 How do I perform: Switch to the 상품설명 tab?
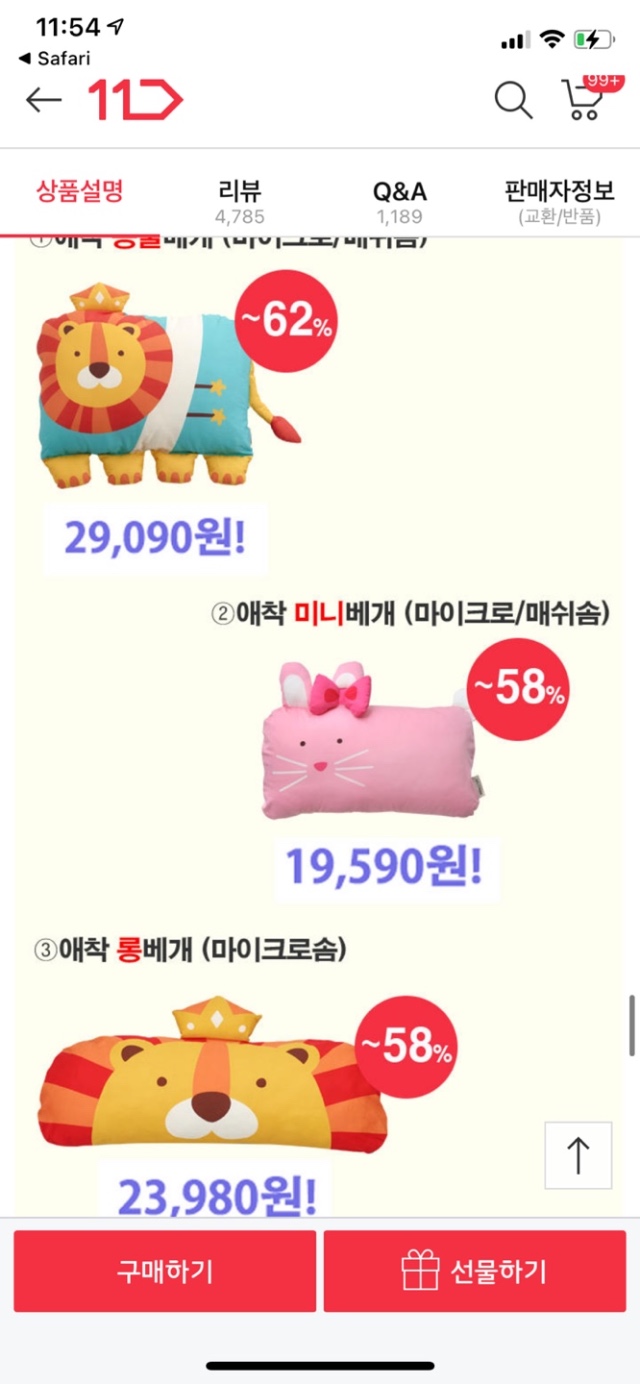point(79,190)
